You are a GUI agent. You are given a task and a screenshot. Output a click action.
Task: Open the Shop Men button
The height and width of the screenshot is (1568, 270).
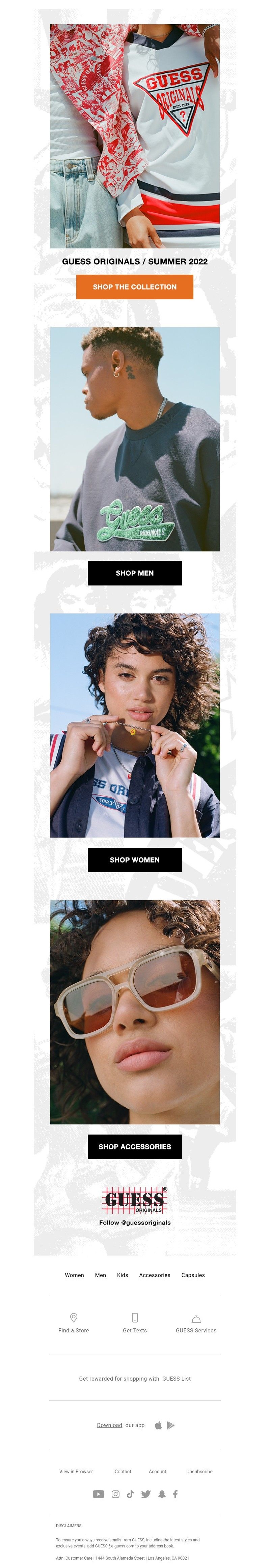pyautogui.click(x=135, y=573)
